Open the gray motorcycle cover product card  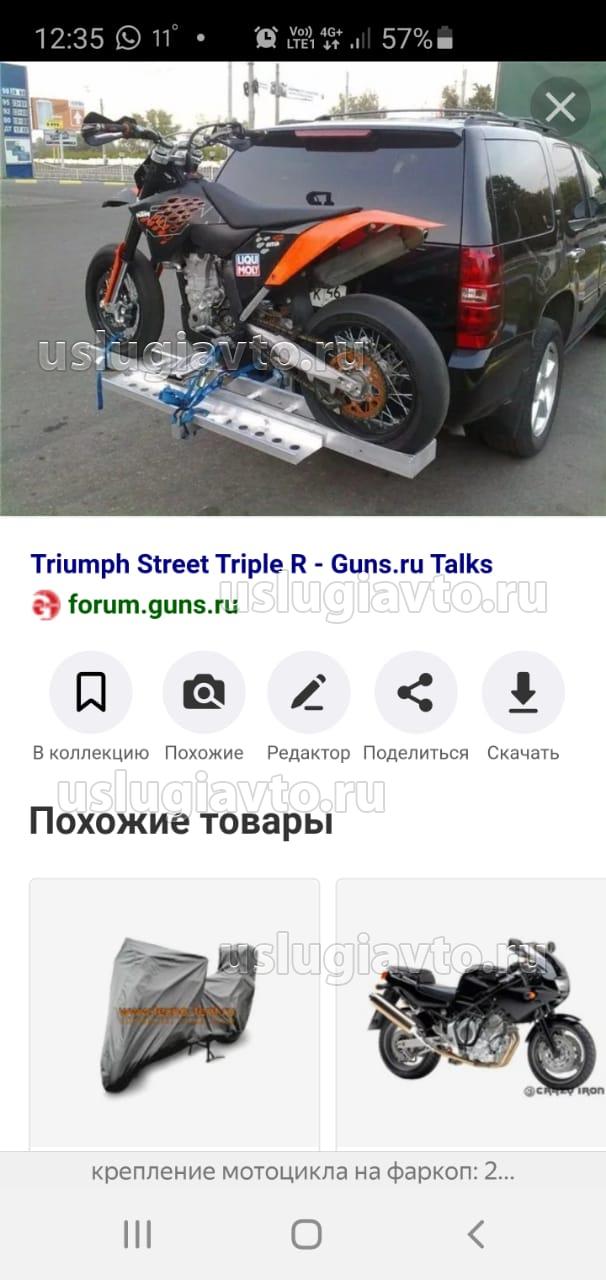pyautogui.click(x=174, y=1012)
